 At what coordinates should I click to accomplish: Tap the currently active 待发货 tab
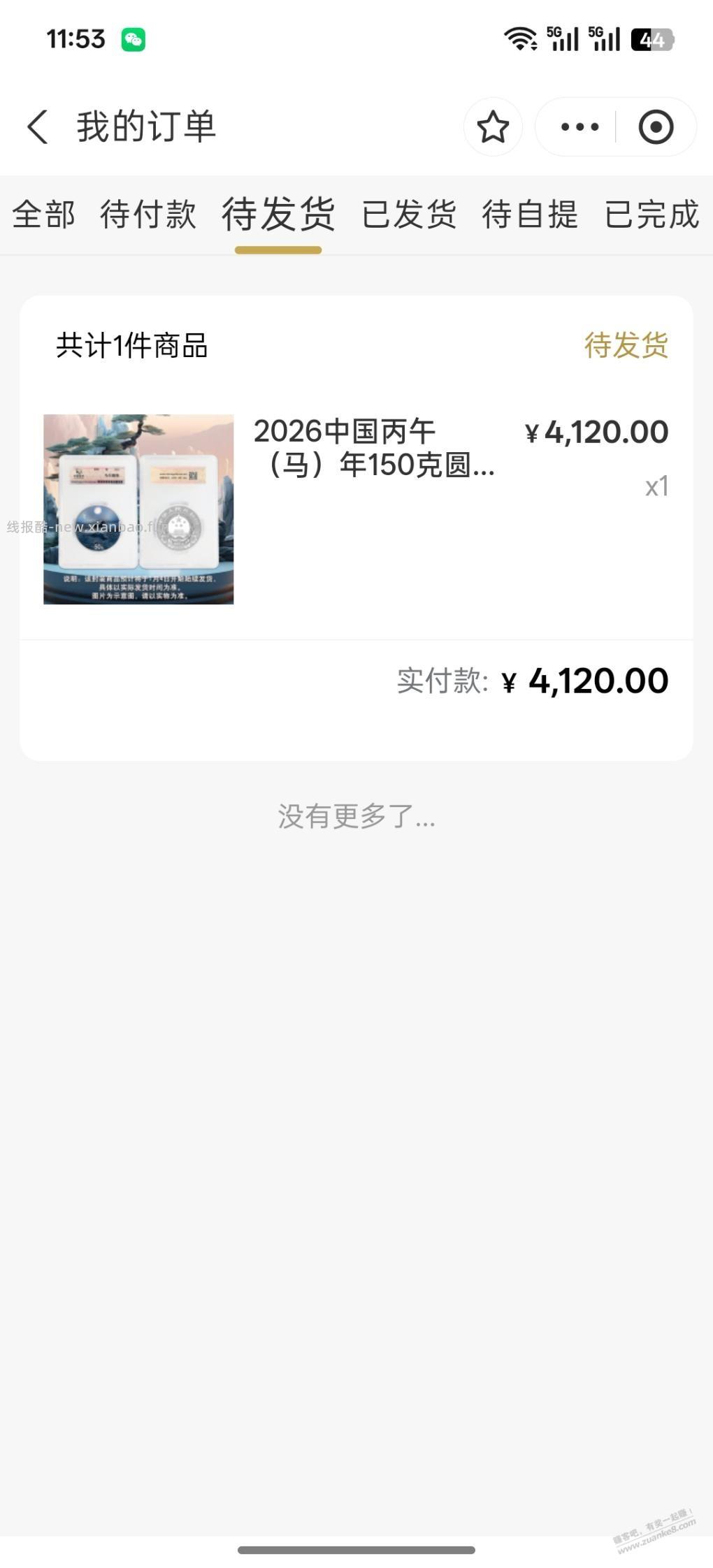[278, 215]
